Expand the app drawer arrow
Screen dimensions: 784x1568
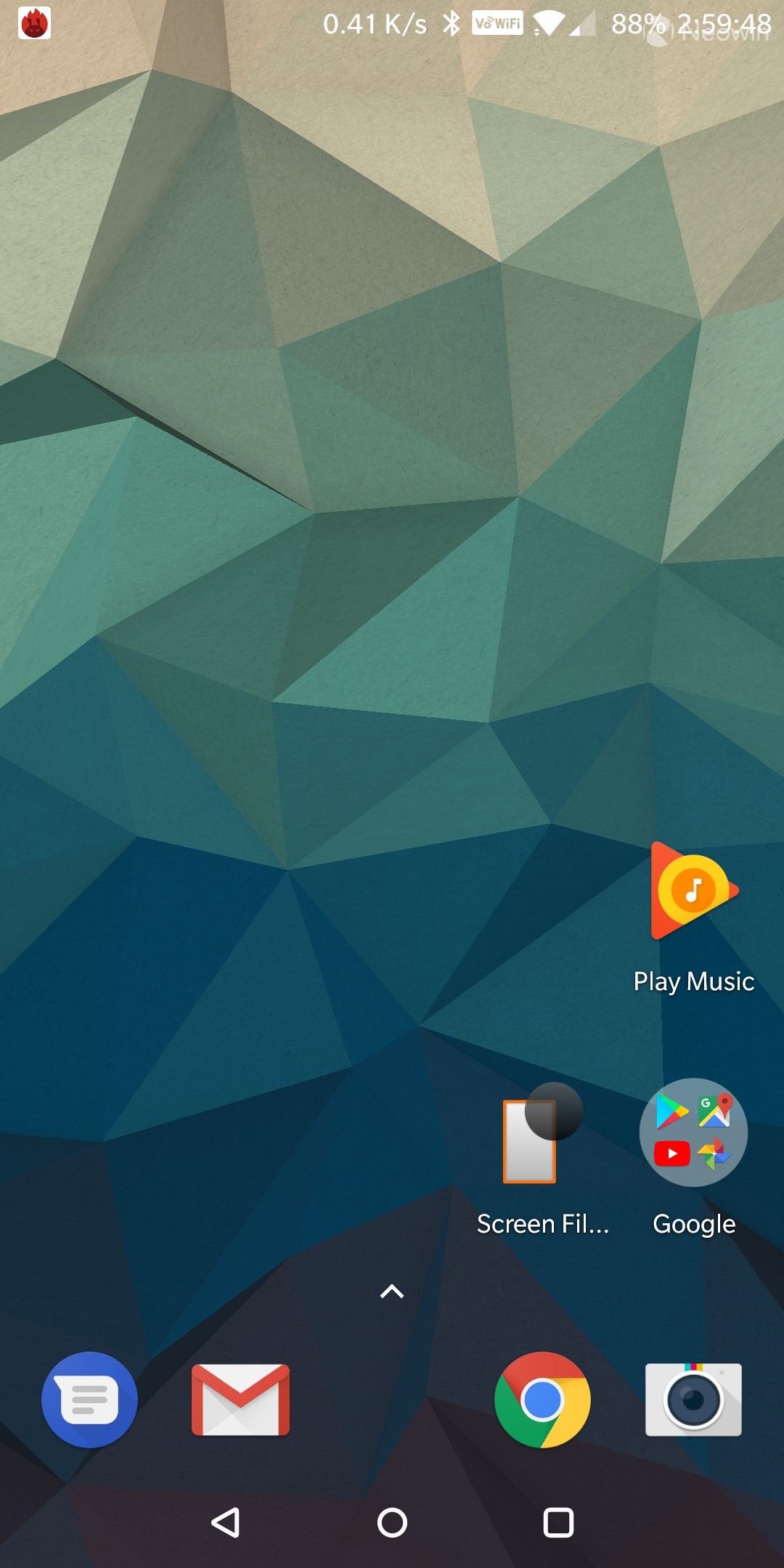point(392,1291)
